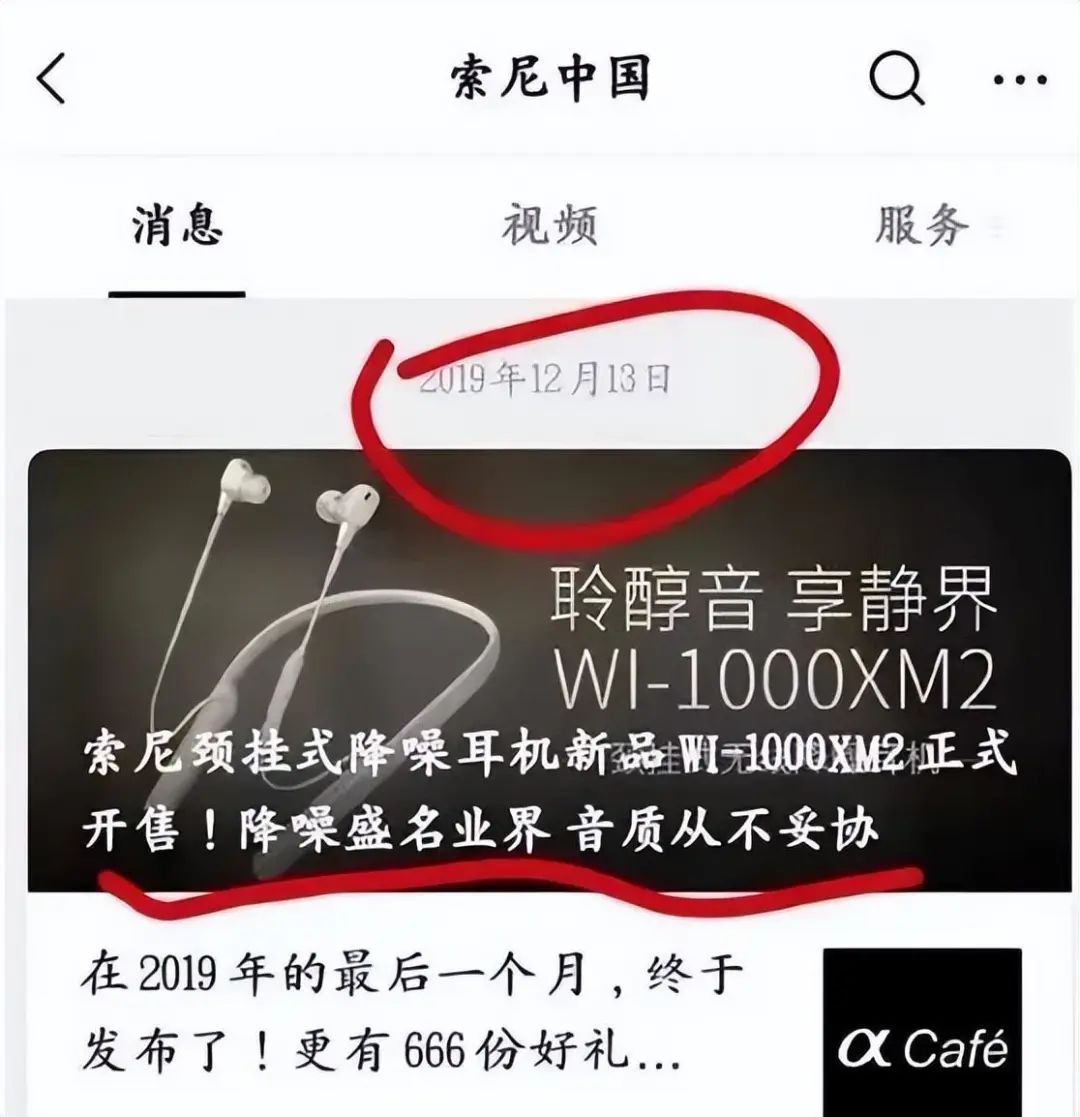The width and height of the screenshot is (1080, 1117).
Task: Open search in 索尼中国 account
Action: pyautogui.click(x=895, y=79)
